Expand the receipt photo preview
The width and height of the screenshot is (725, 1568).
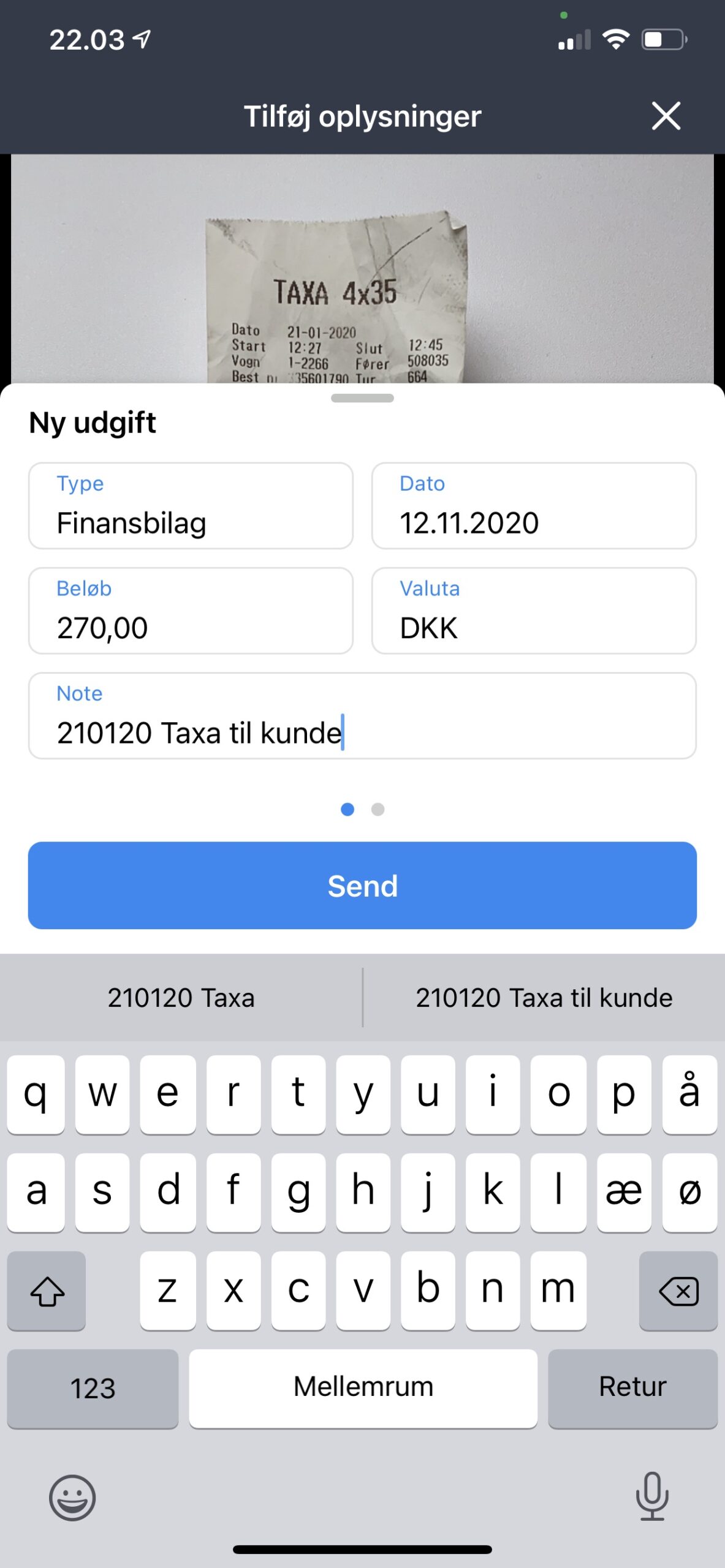(362, 268)
